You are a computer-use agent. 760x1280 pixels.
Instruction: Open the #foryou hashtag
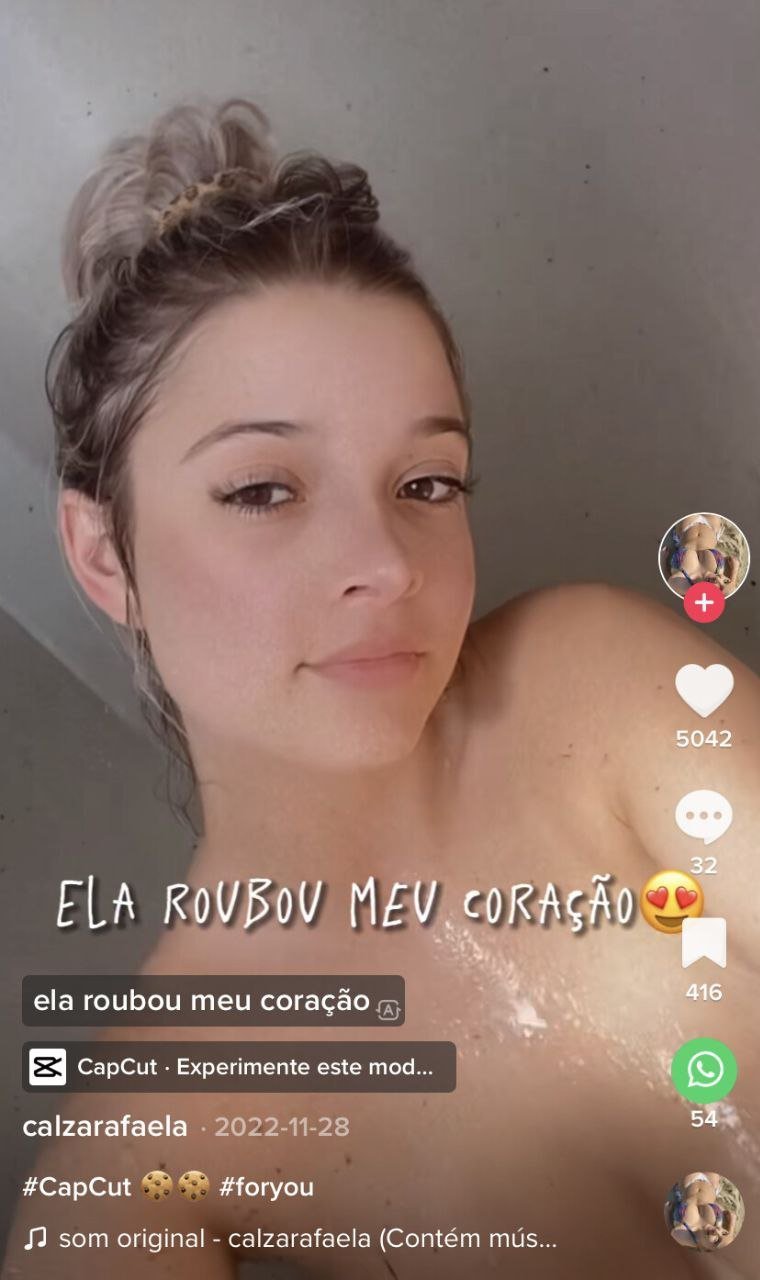pos(266,1187)
